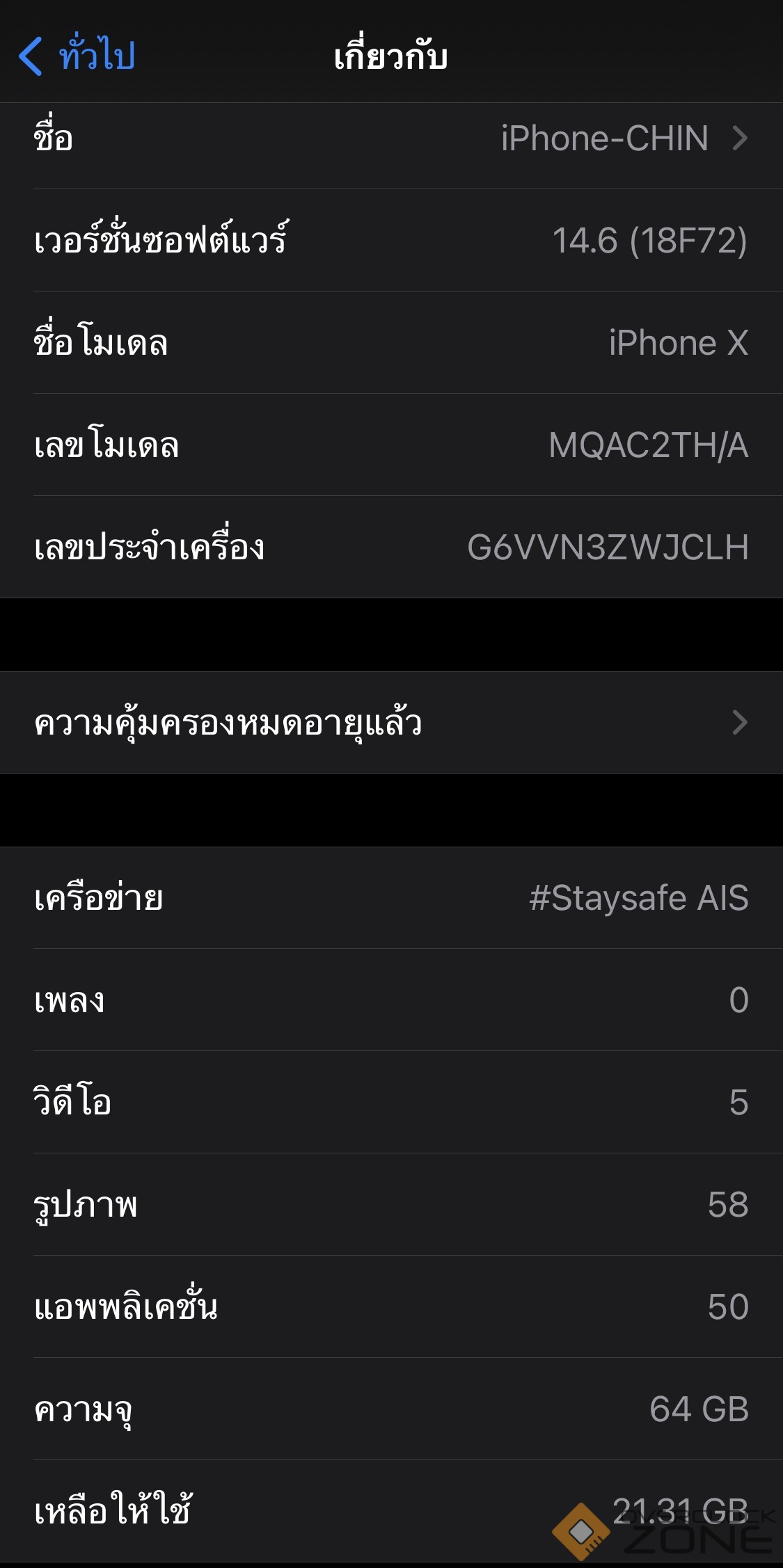This screenshot has width=783, height=1568.
Task: Open the ชื่อ row showing iPhone-CHIN
Action: pos(391,138)
